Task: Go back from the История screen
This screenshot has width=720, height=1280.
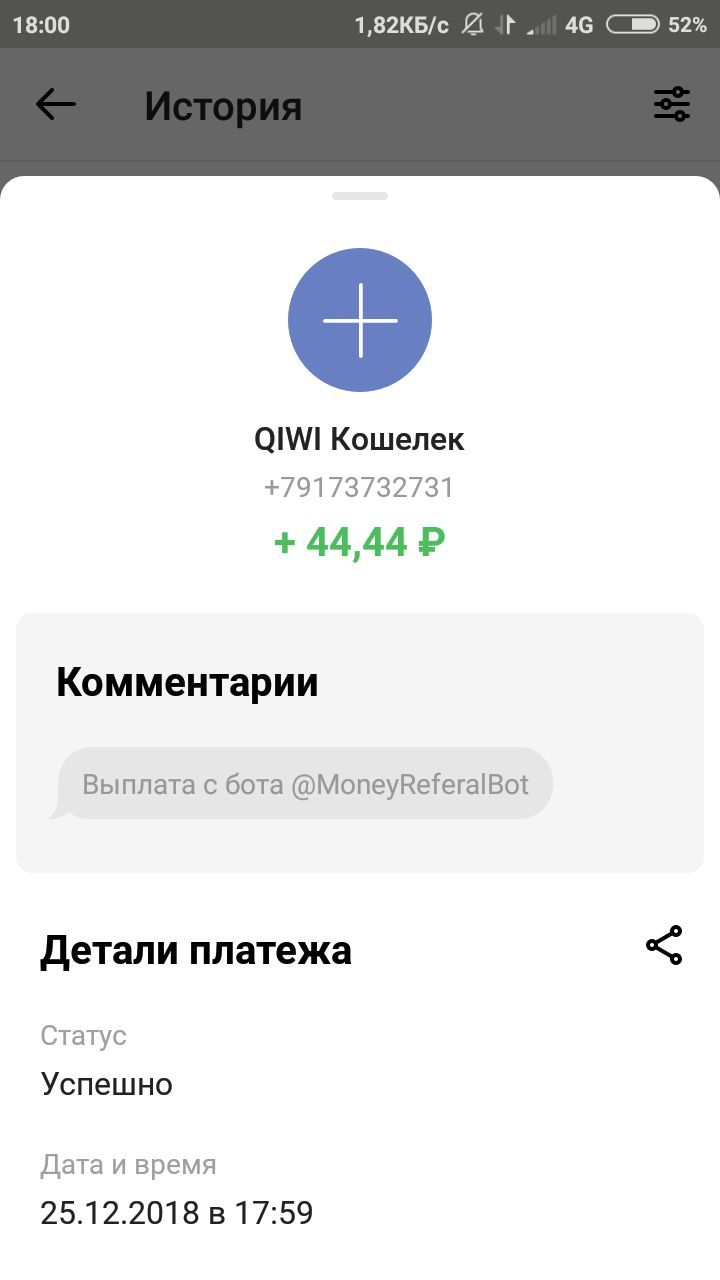Action: tap(56, 104)
